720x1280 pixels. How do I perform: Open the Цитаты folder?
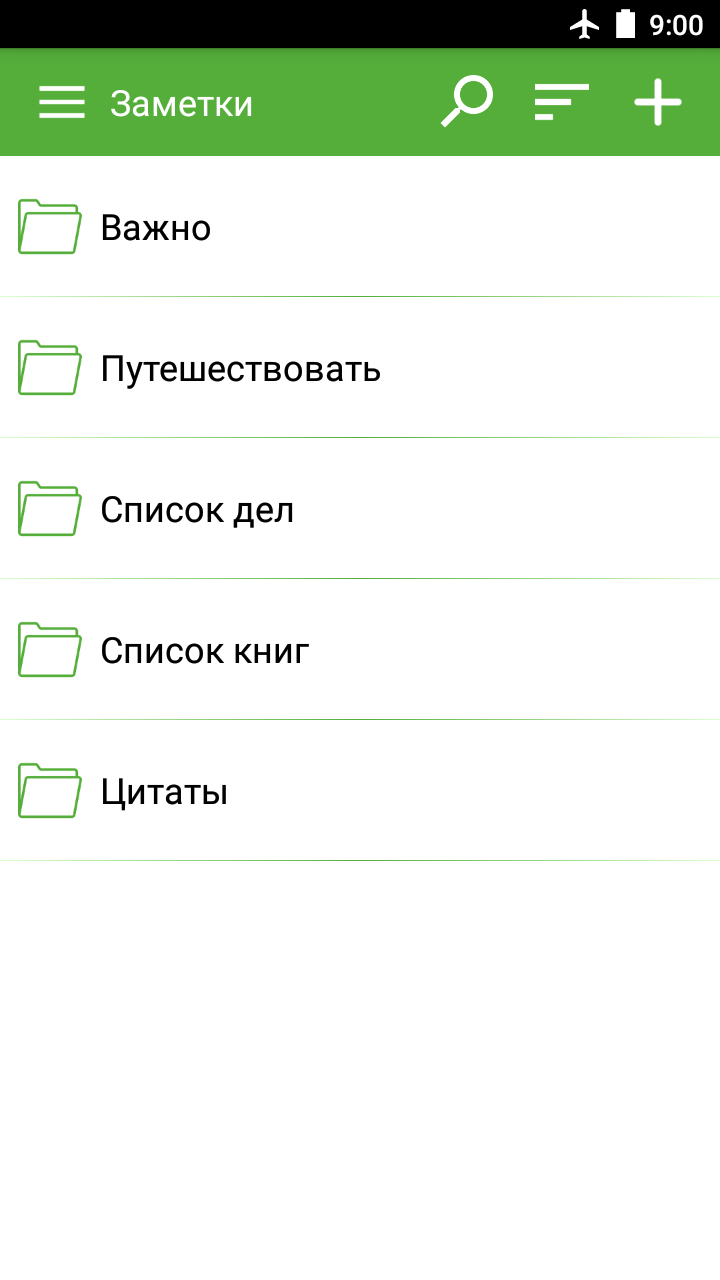click(x=360, y=791)
